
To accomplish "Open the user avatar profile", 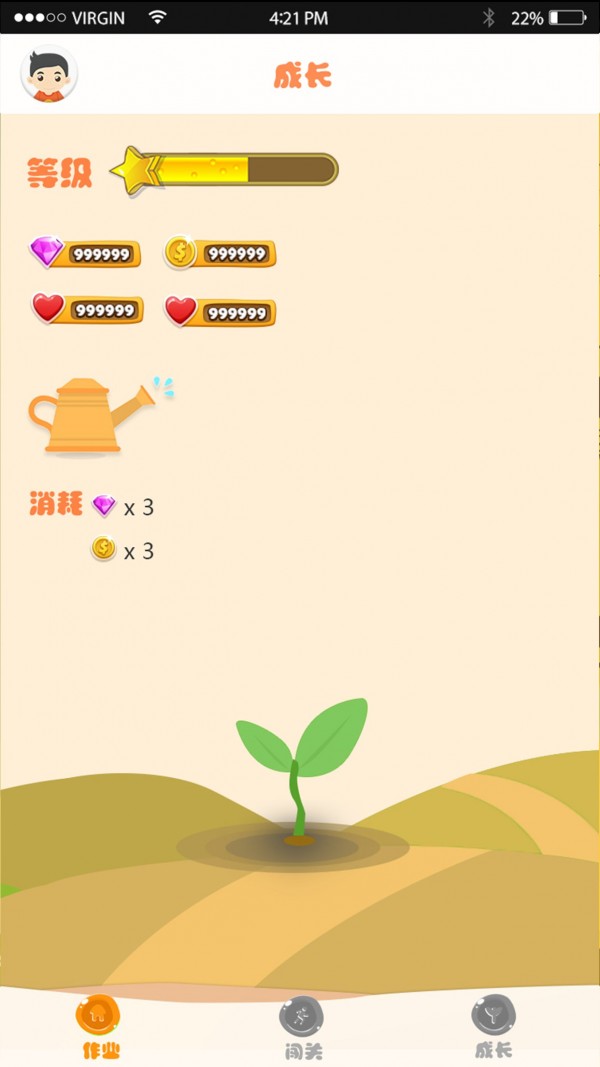I will tap(48, 75).
